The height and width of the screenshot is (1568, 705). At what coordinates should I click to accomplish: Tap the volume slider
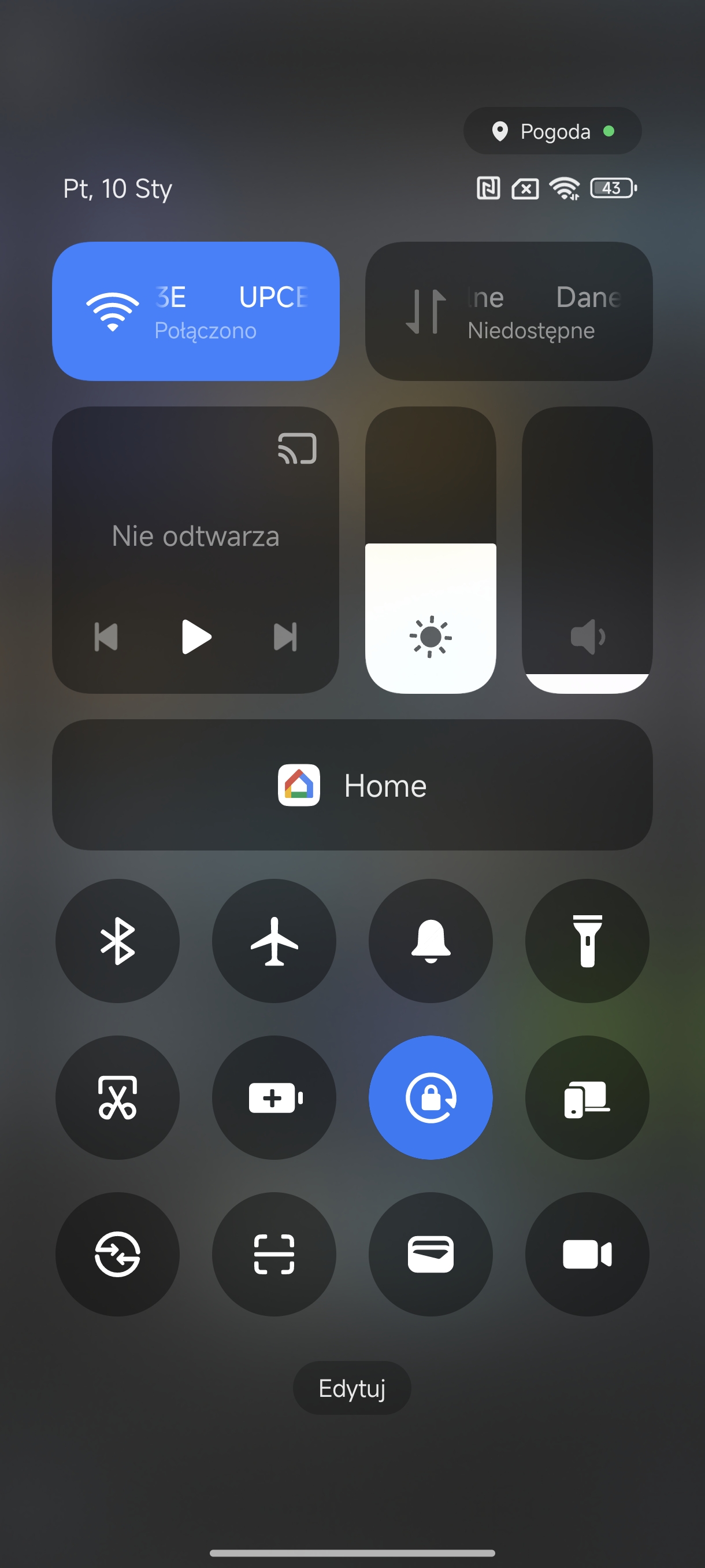[x=587, y=550]
